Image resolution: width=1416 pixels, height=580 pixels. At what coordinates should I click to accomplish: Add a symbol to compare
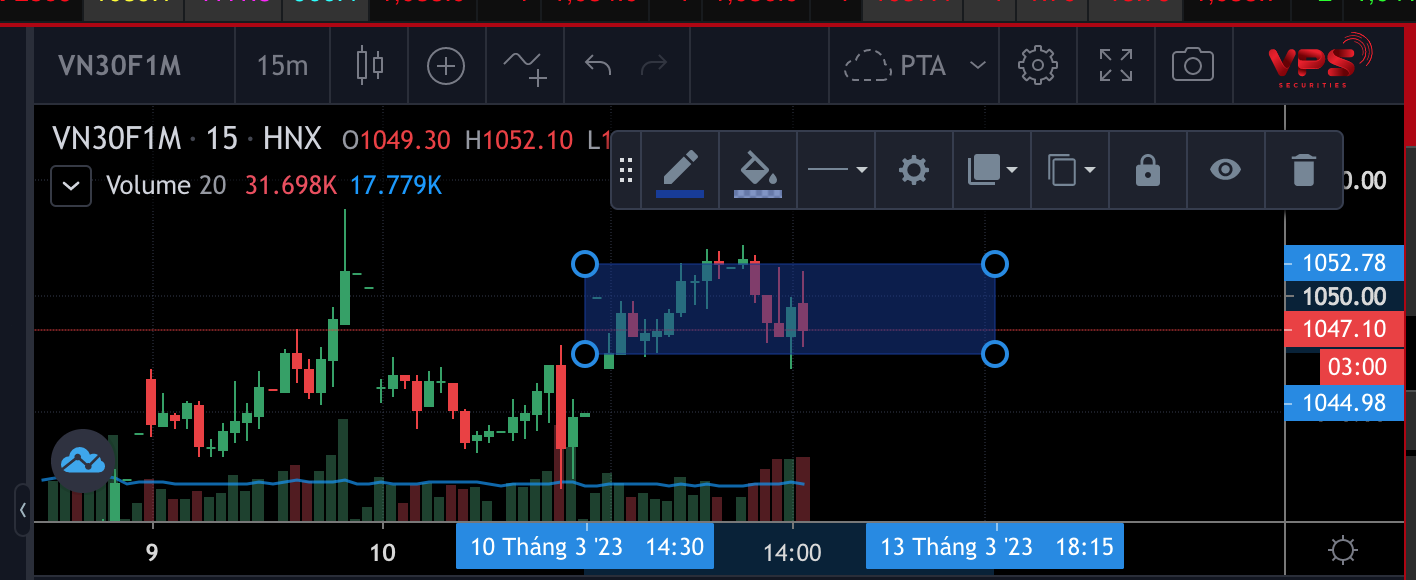[x=446, y=66]
